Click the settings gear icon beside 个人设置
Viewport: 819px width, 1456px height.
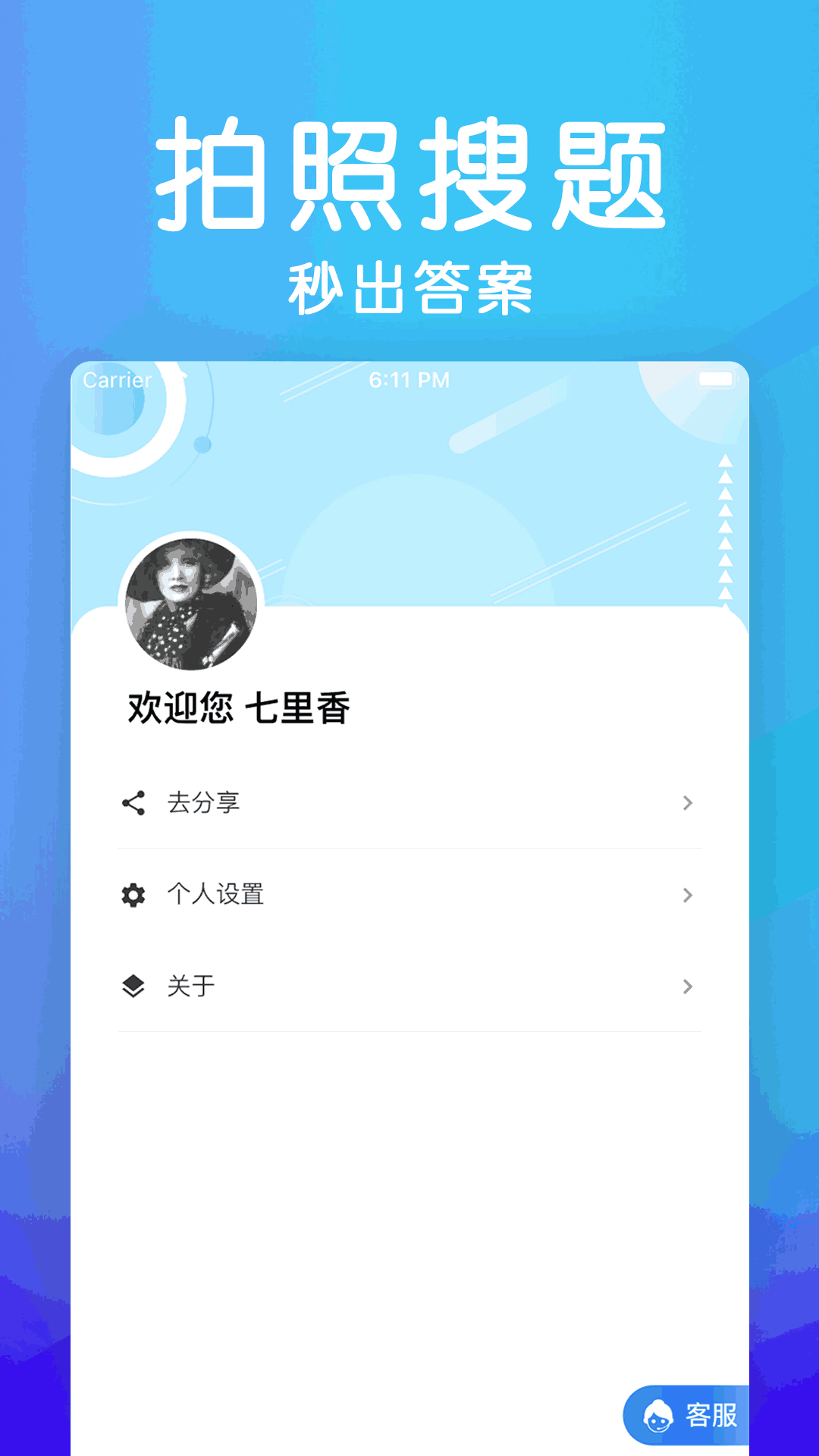click(135, 895)
